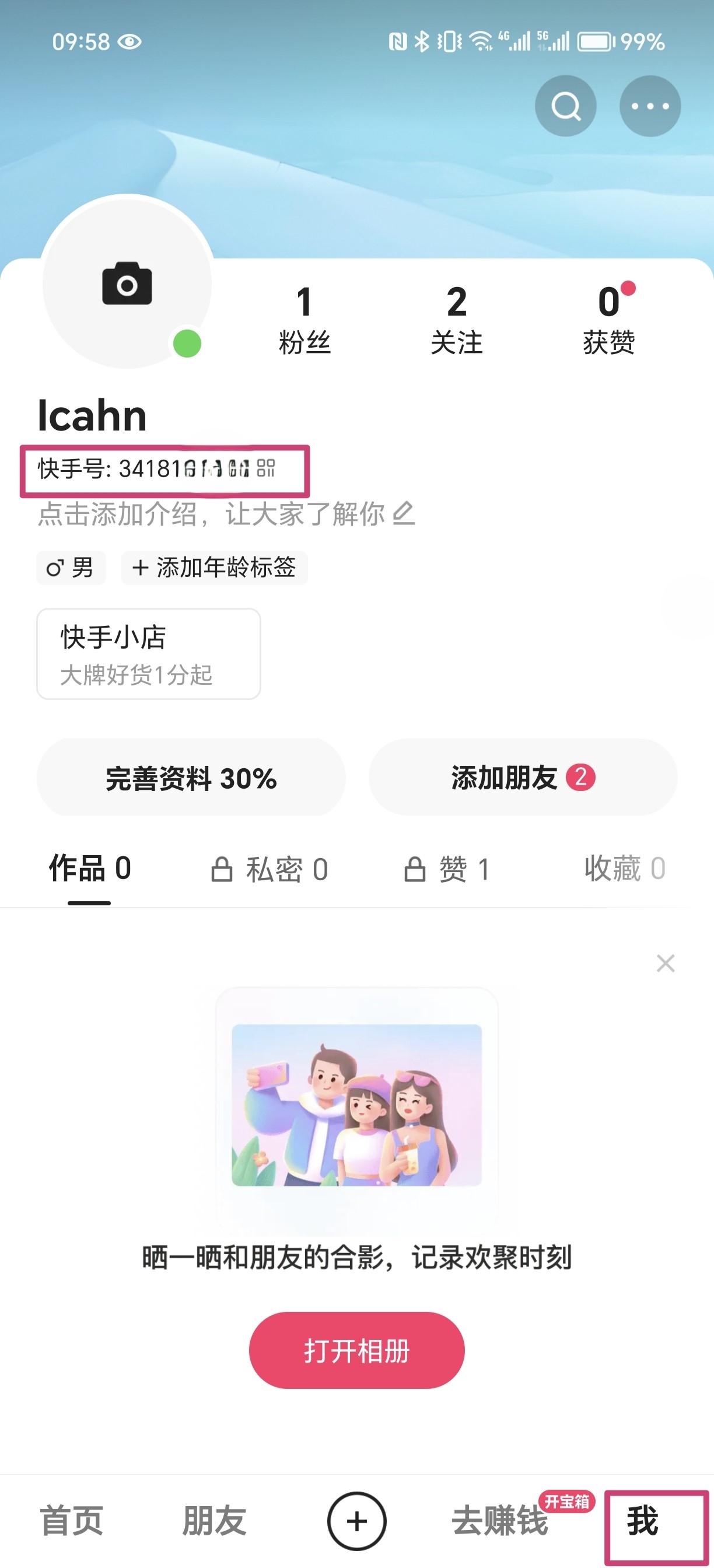Tap the 男 gender tag

tap(71, 568)
